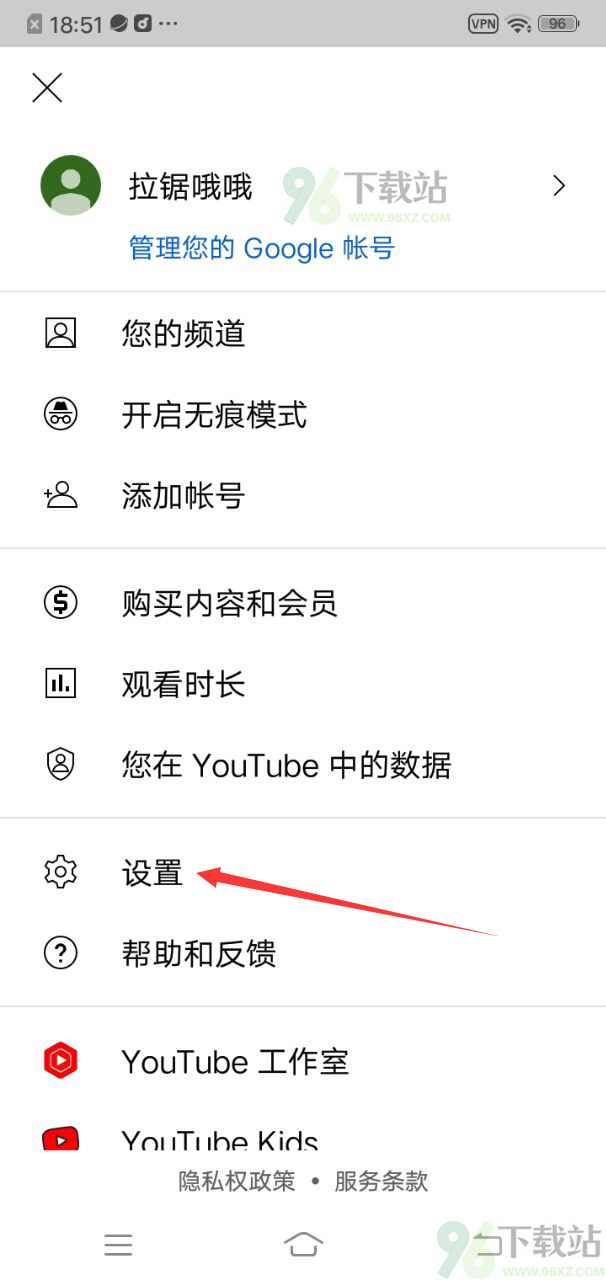View 观看时长 stats
Screen dimensions: 606x1280
coord(303,684)
